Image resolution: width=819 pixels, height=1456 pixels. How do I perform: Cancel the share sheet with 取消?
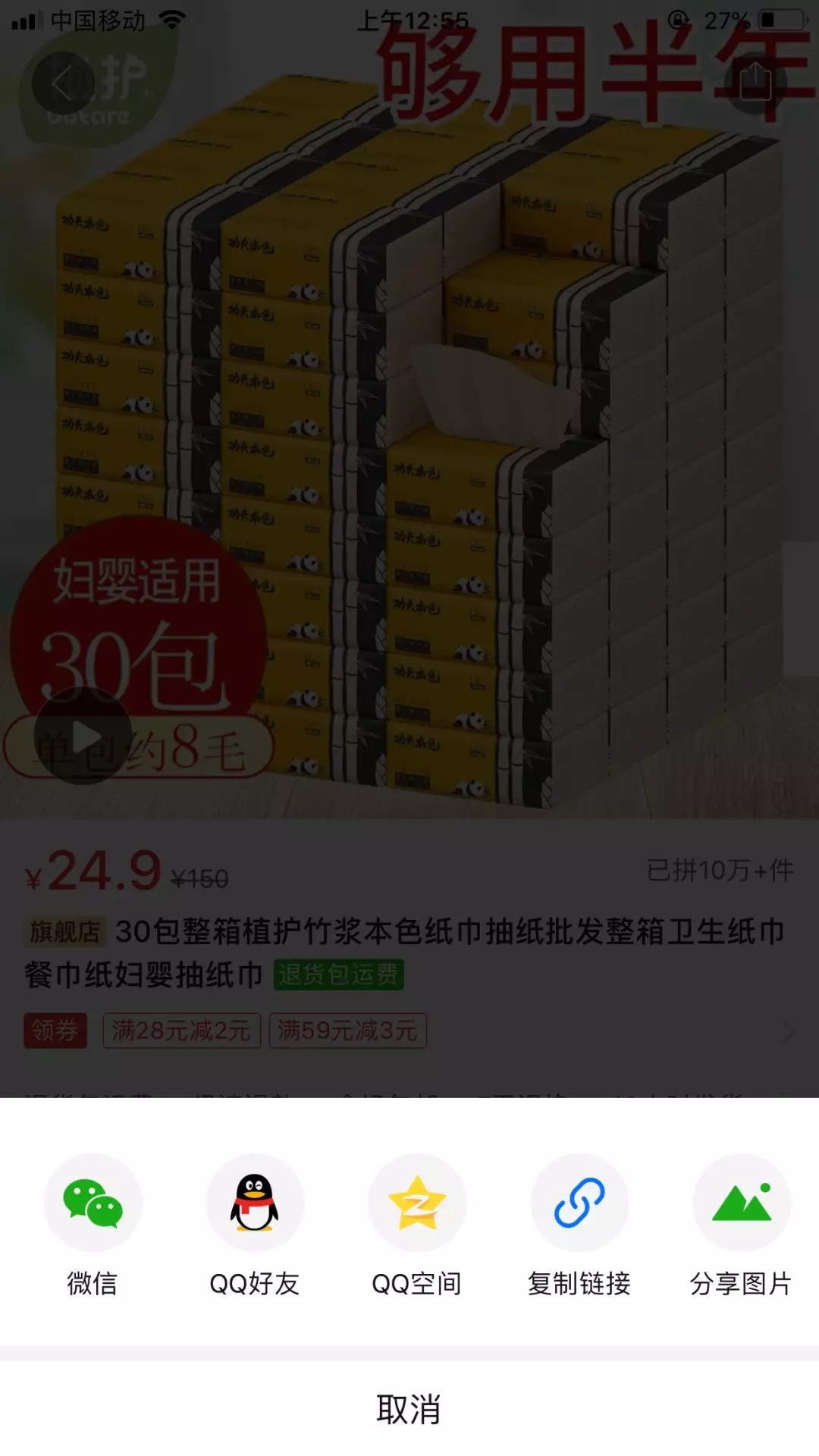pyautogui.click(x=409, y=1409)
